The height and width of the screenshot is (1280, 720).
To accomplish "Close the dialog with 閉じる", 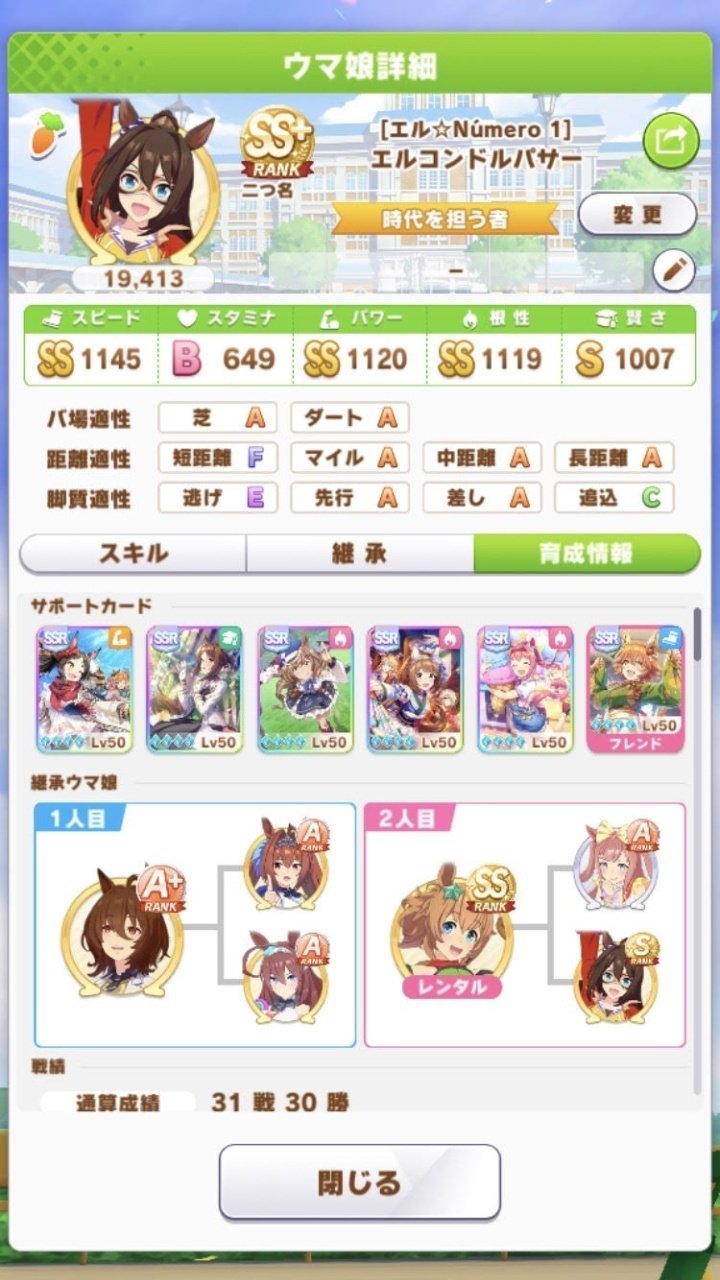I will coord(360,1182).
